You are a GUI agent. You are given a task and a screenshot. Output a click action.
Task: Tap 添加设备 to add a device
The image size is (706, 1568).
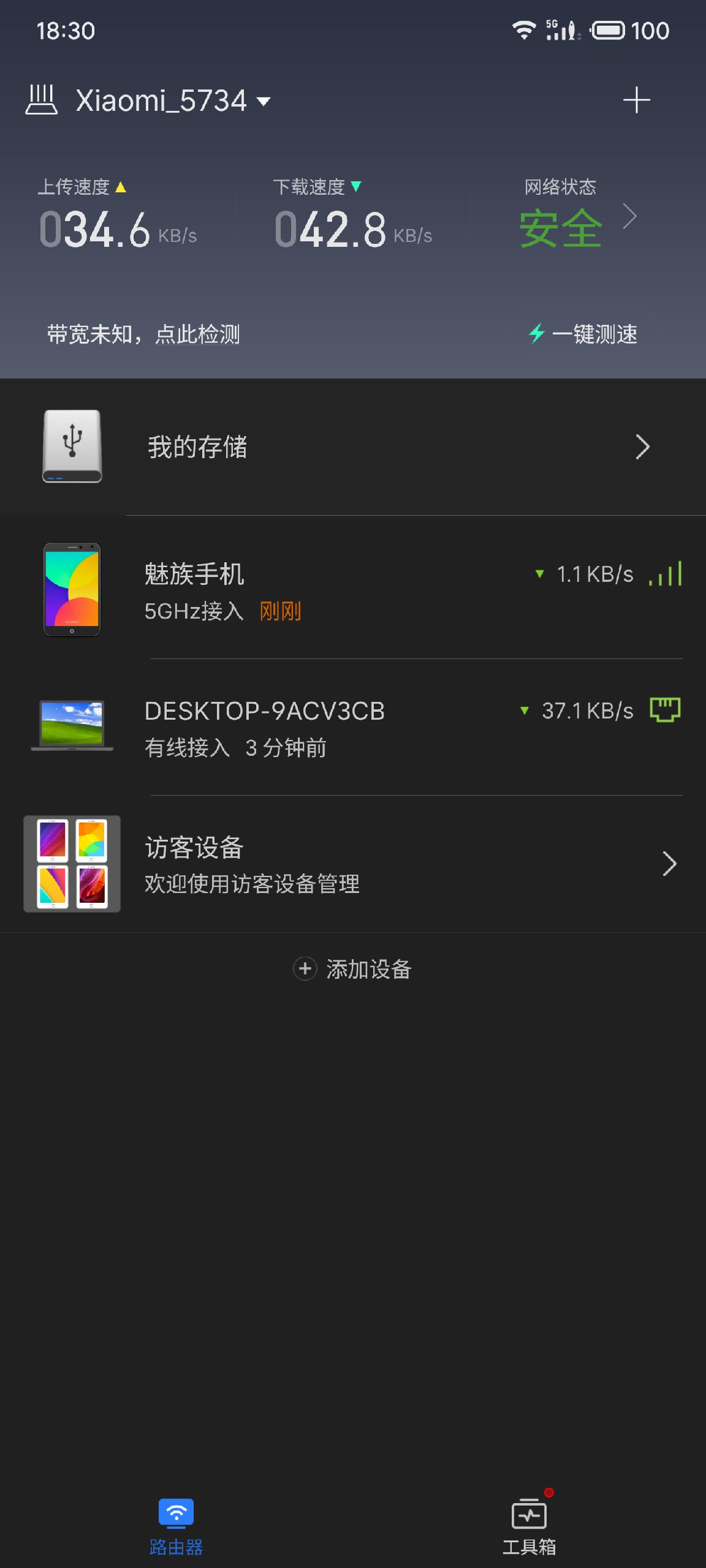[x=353, y=969]
